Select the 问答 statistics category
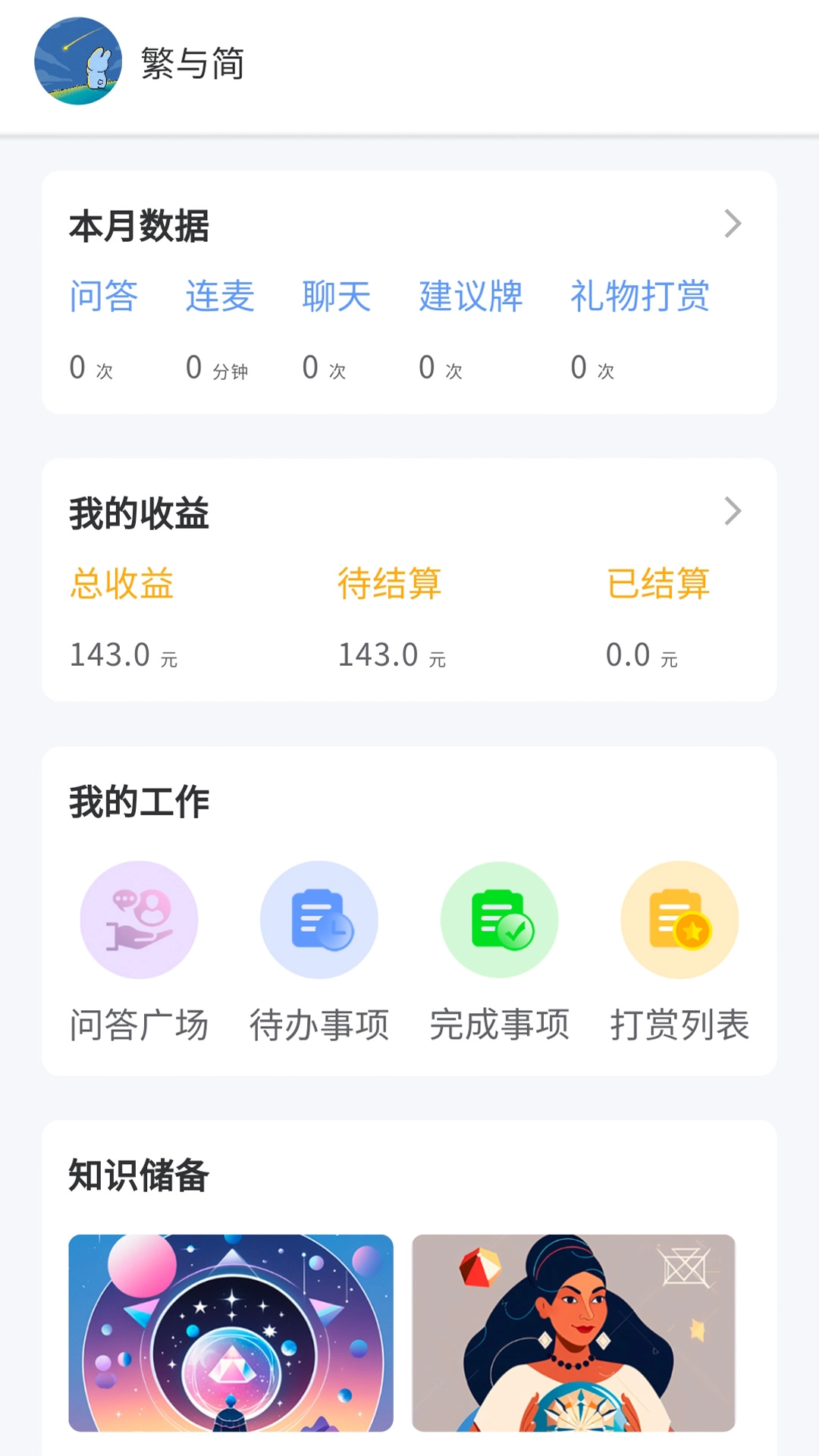This screenshot has width=819, height=1456. click(x=103, y=297)
